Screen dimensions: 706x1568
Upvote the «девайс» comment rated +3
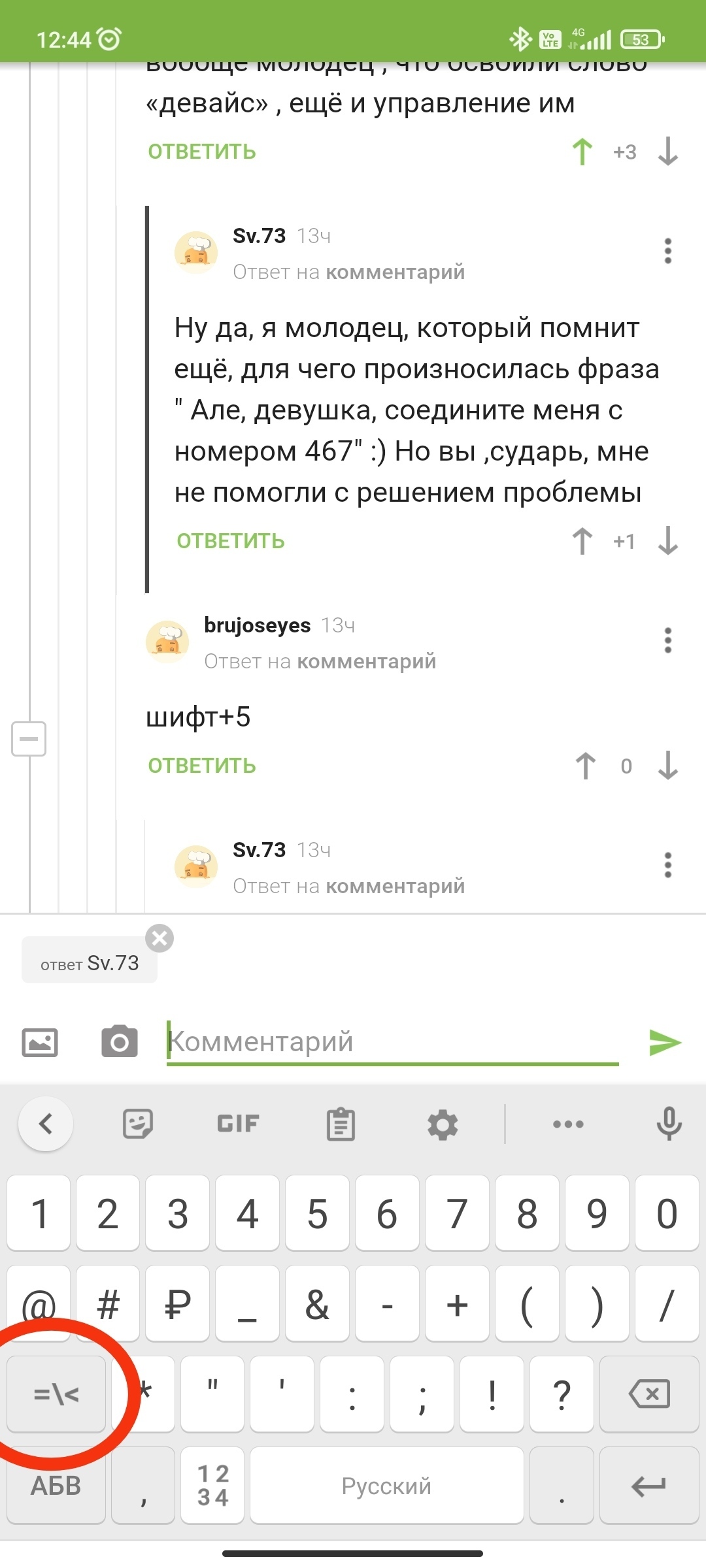tap(582, 152)
